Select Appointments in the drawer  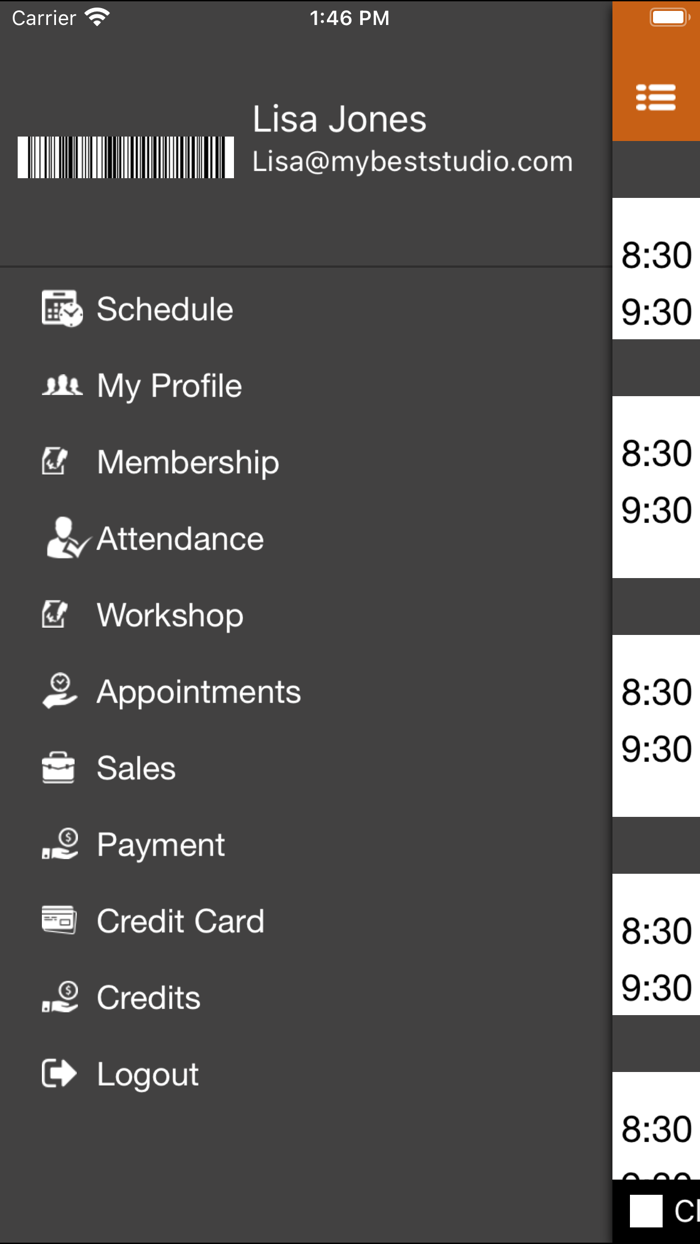198,692
